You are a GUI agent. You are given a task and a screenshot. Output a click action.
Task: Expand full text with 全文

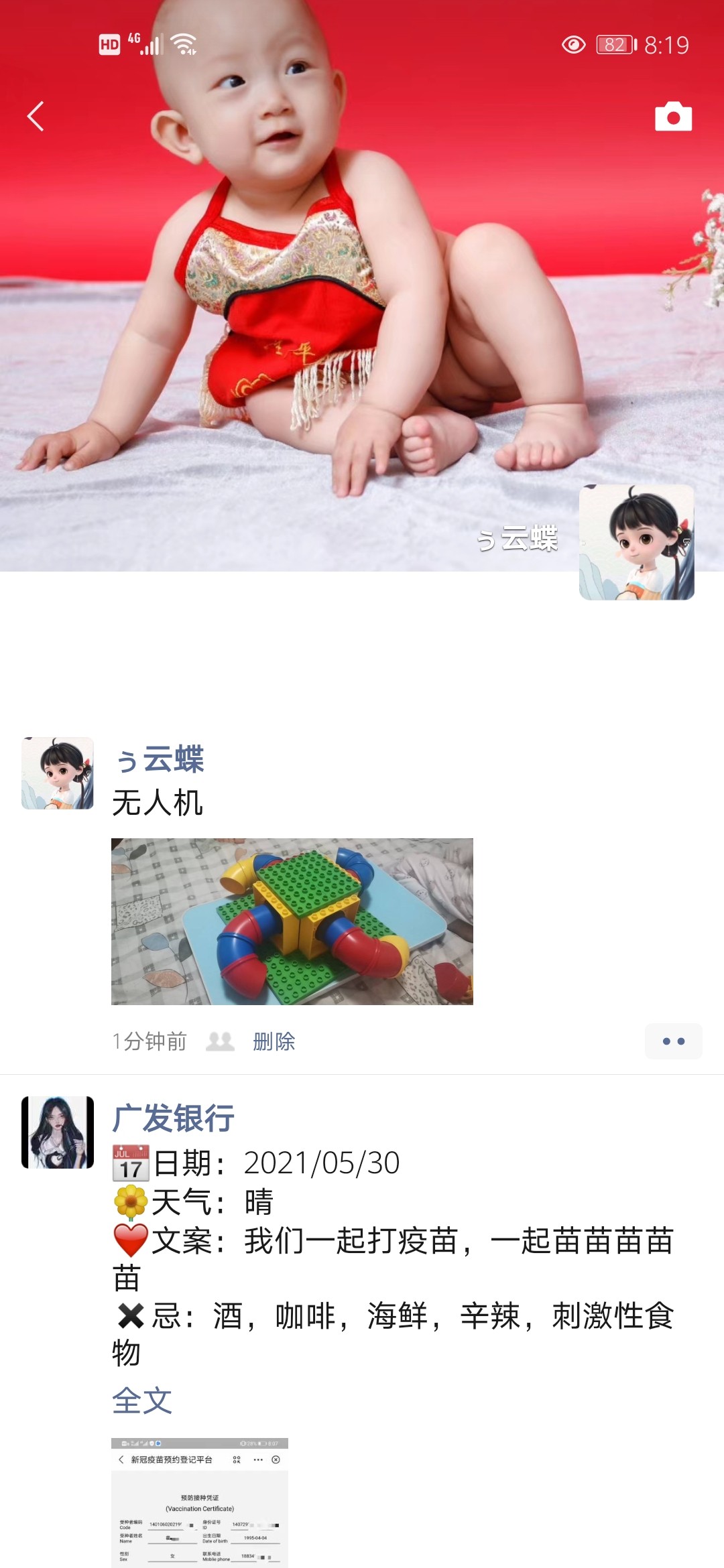click(x=142, y=1400)
